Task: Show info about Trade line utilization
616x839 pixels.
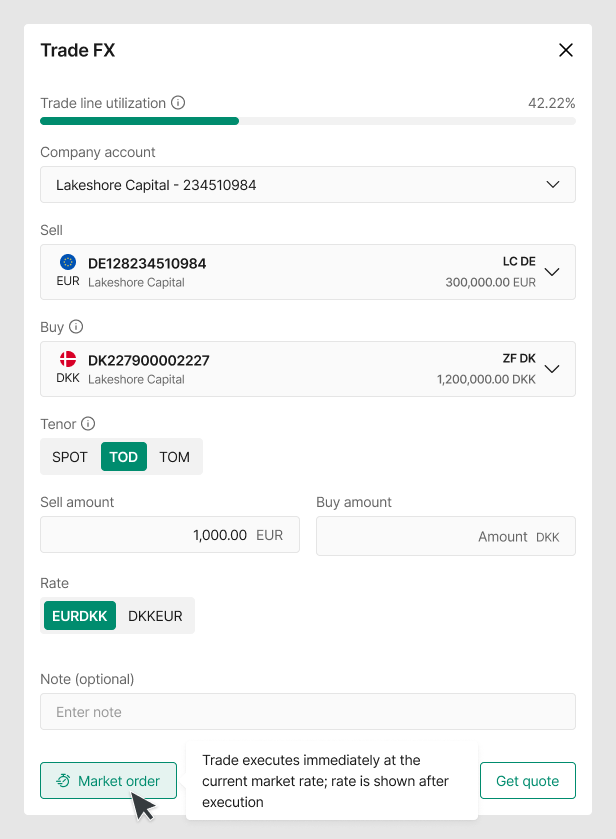Action: [x=178, y=102]
